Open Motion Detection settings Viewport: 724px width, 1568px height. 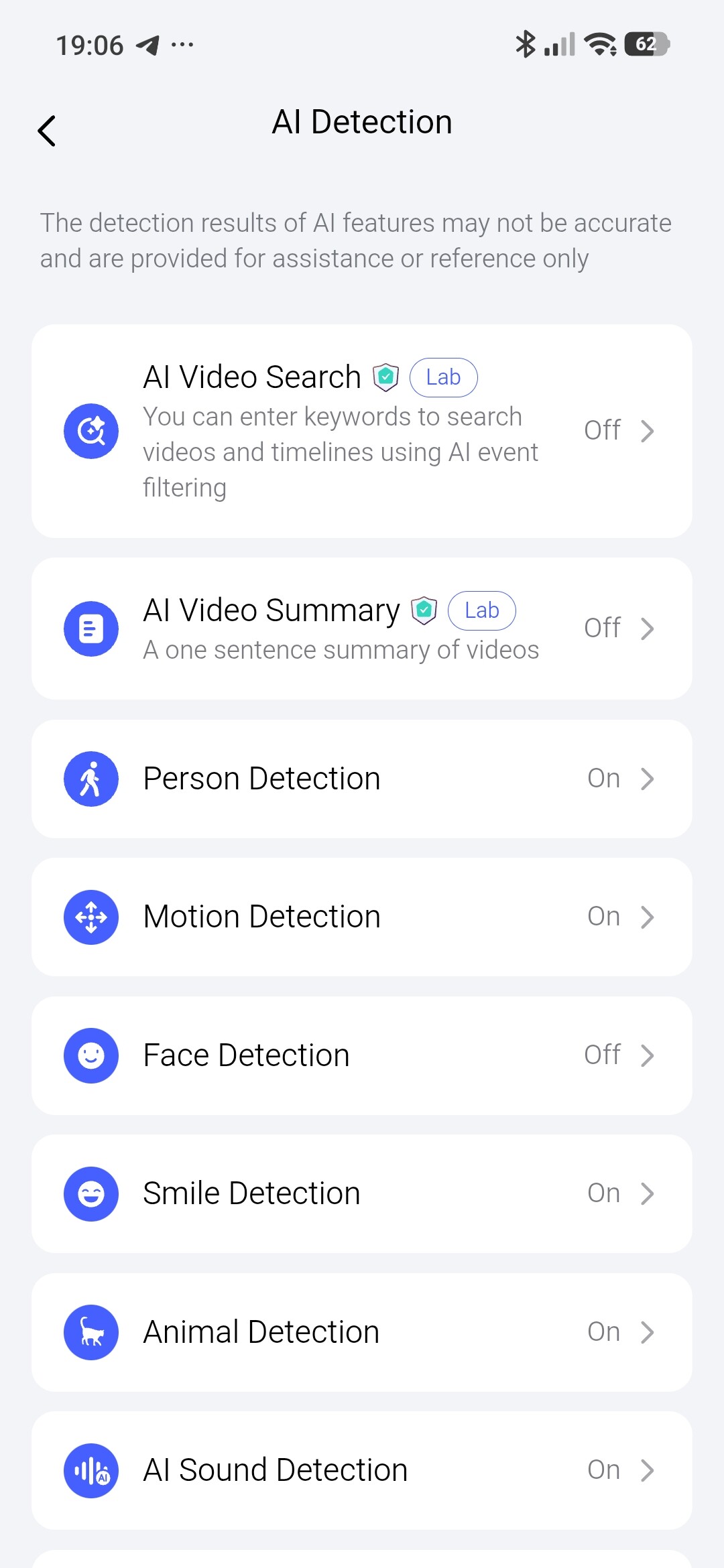pos(362,917)
